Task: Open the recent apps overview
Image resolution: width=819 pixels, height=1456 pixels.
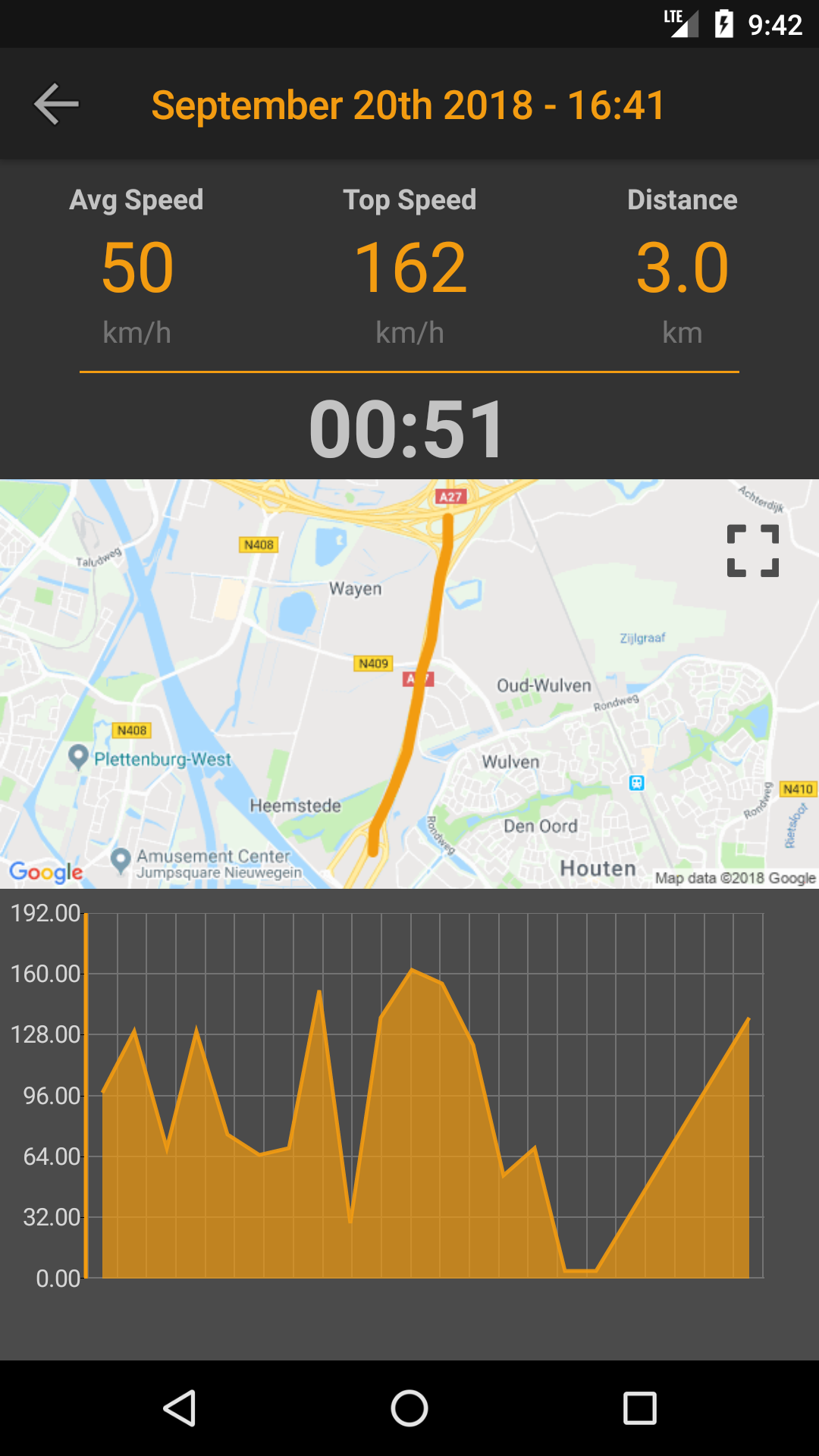Action: (x=639, y=1408)
